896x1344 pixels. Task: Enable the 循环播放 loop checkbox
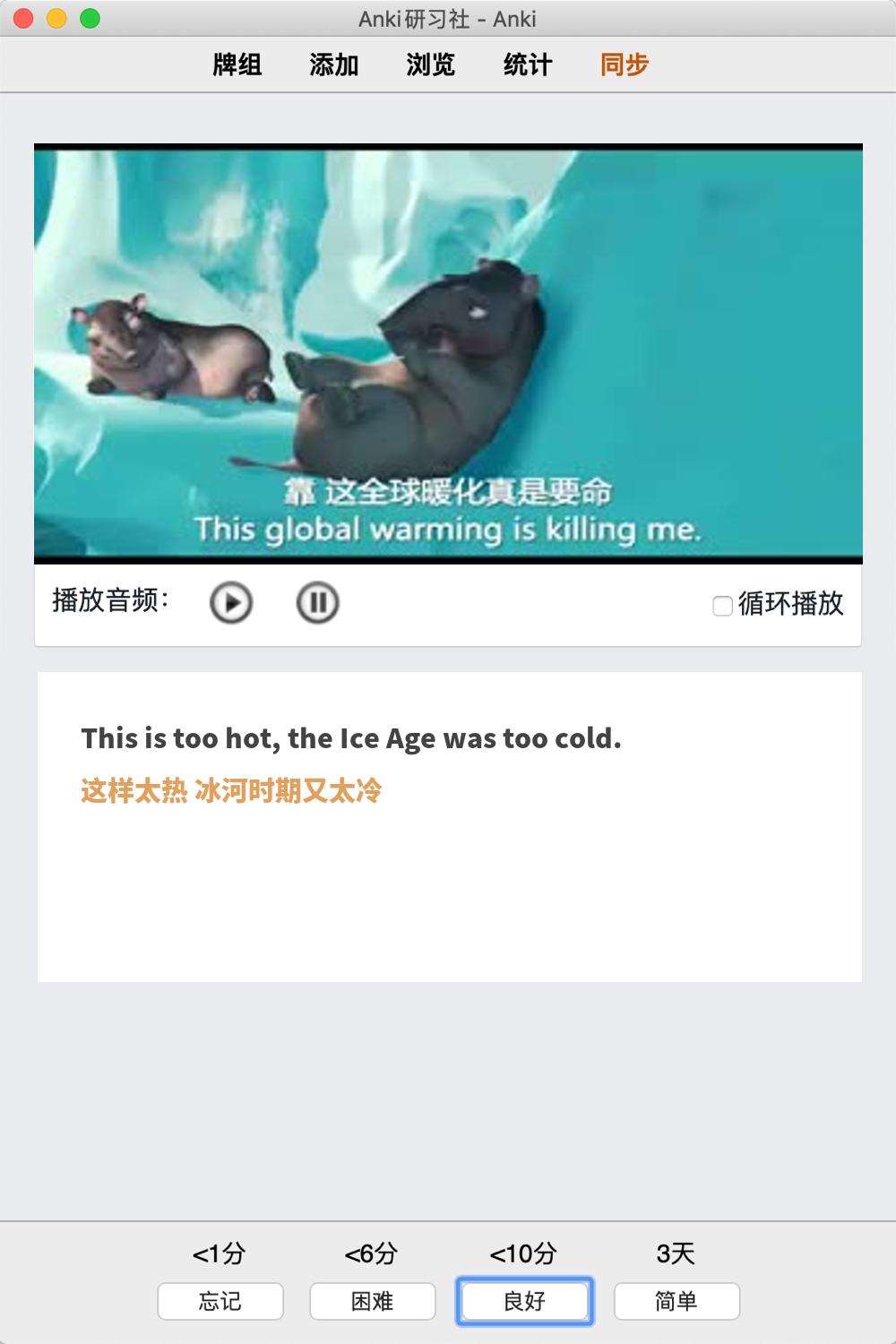[x=722, y=607]
